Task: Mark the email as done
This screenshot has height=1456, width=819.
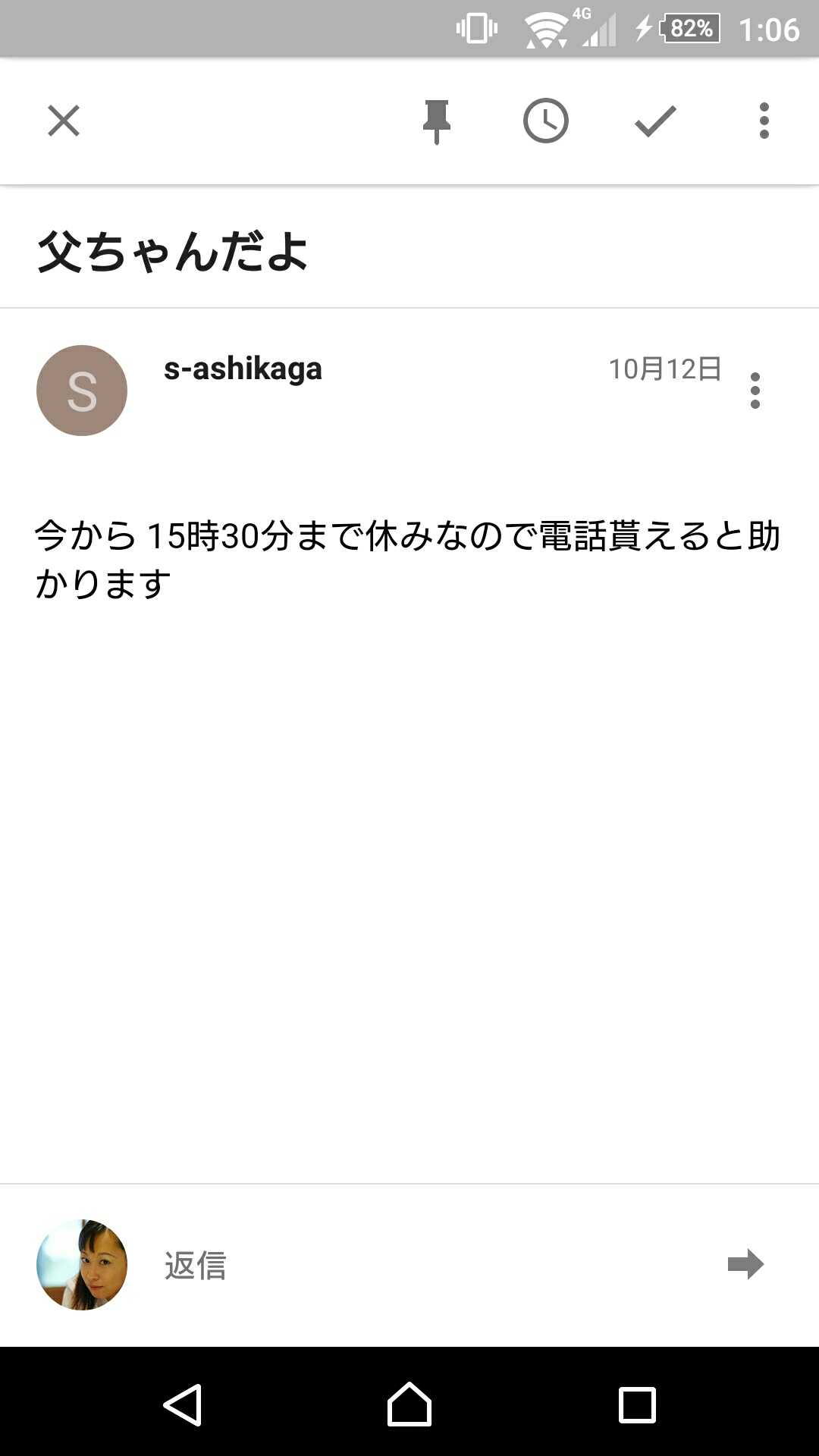Action: [655, 121]
